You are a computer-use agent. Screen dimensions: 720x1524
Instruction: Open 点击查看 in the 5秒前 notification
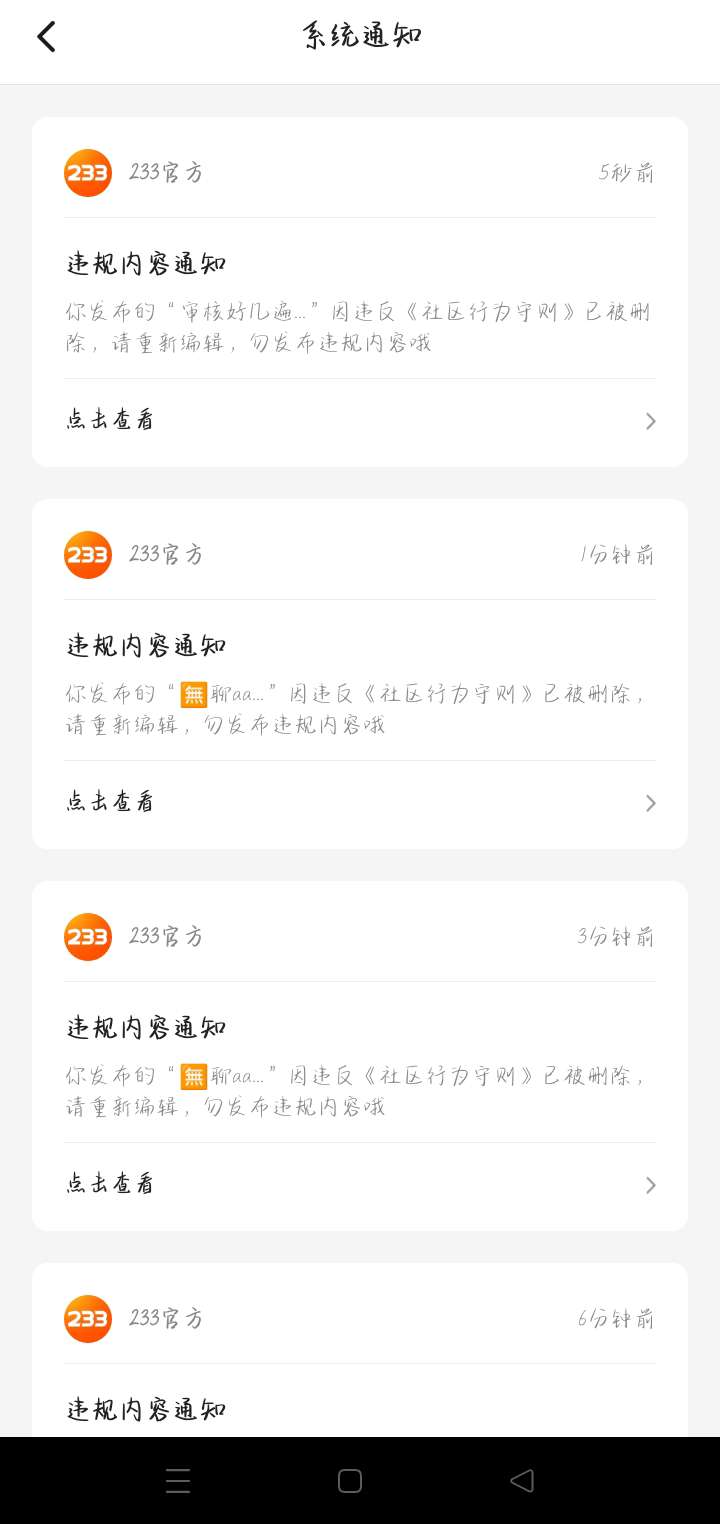pos(360,421)
